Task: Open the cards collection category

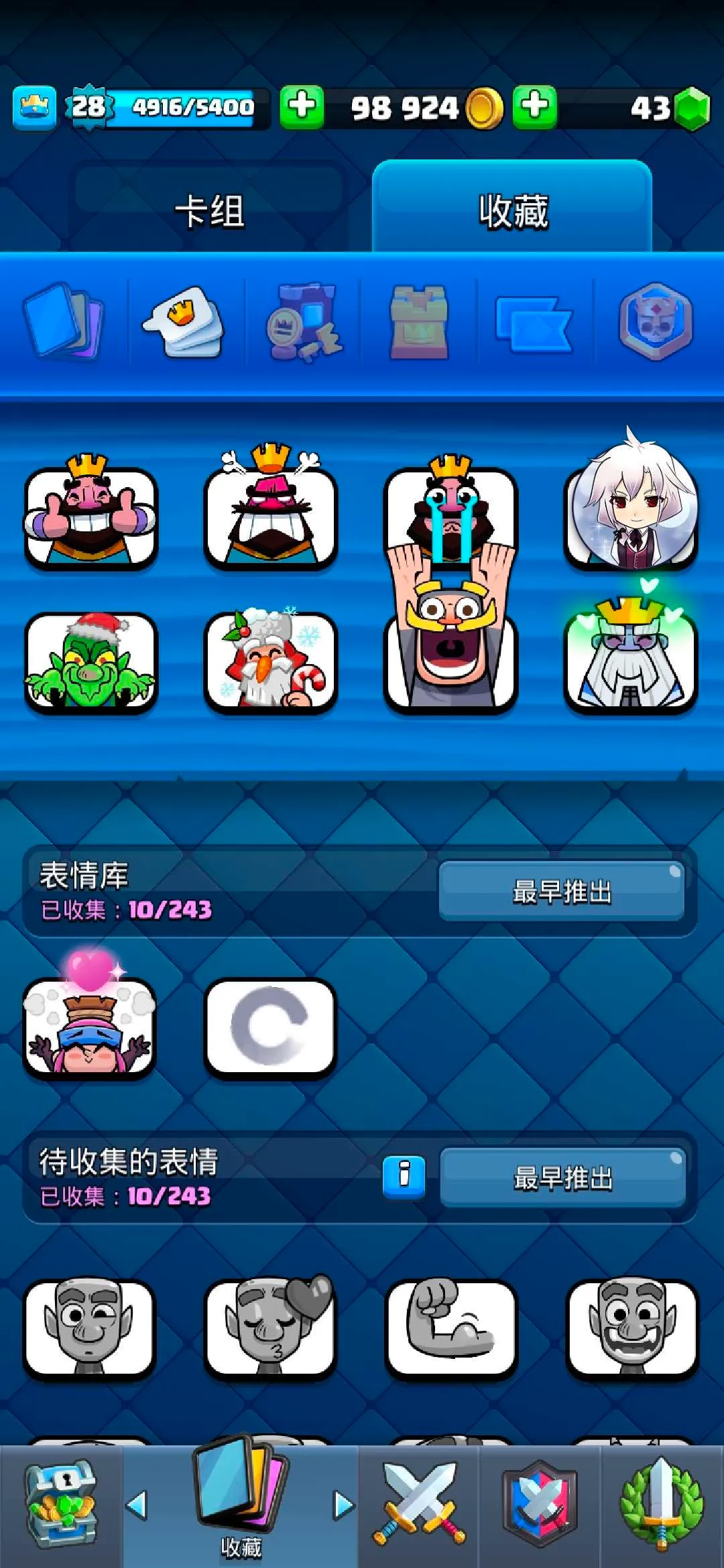Action: point(64,321)
